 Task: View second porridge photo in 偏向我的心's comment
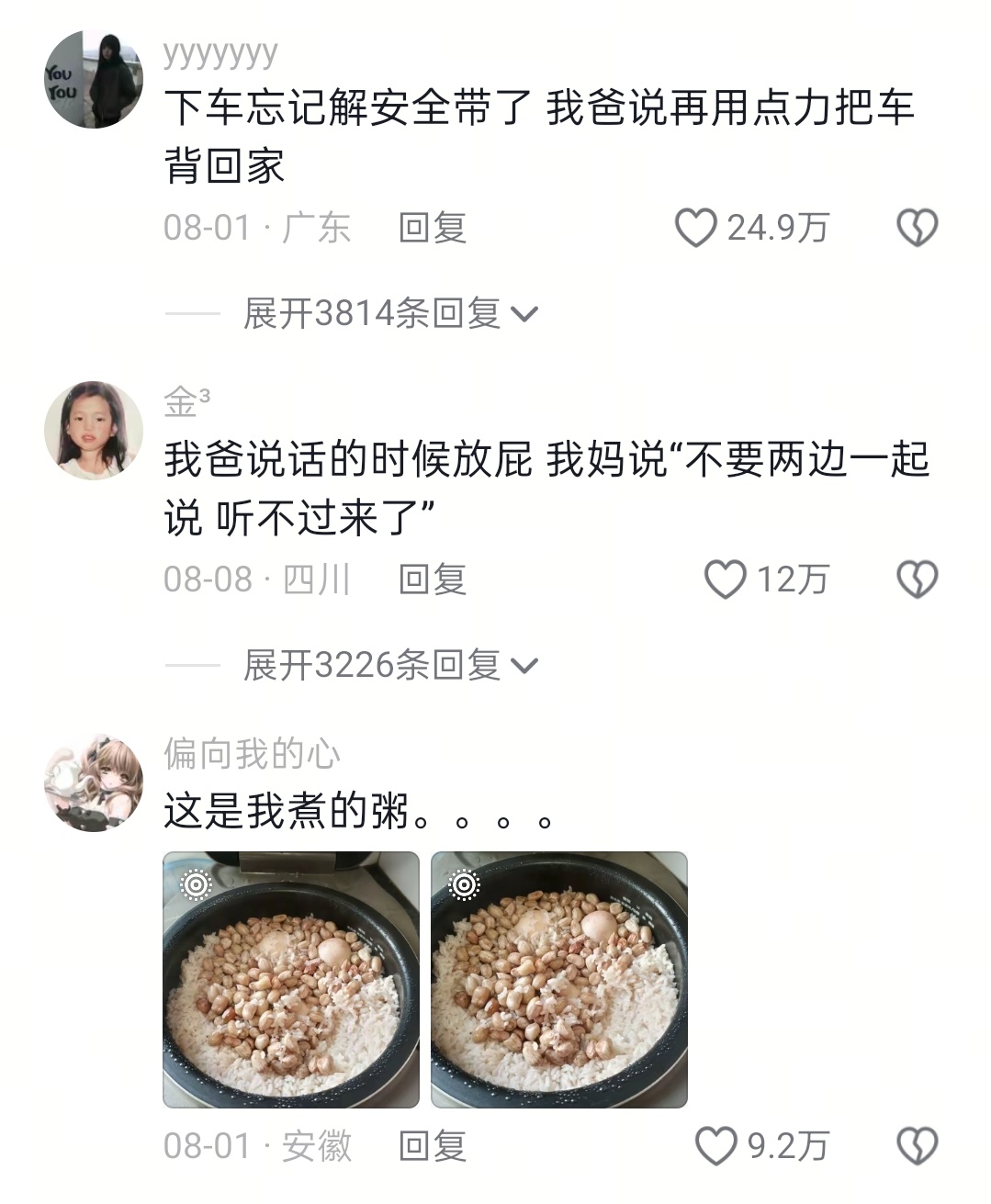coord(559,980)
